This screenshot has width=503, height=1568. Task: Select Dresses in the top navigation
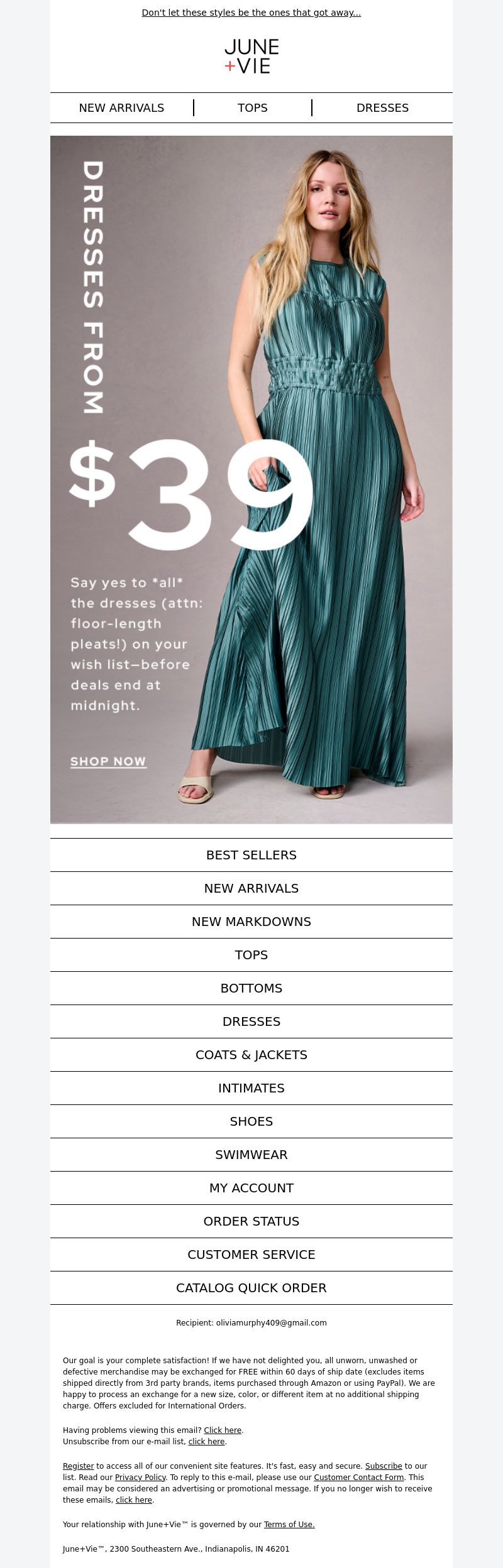click(x=382, y=108)
